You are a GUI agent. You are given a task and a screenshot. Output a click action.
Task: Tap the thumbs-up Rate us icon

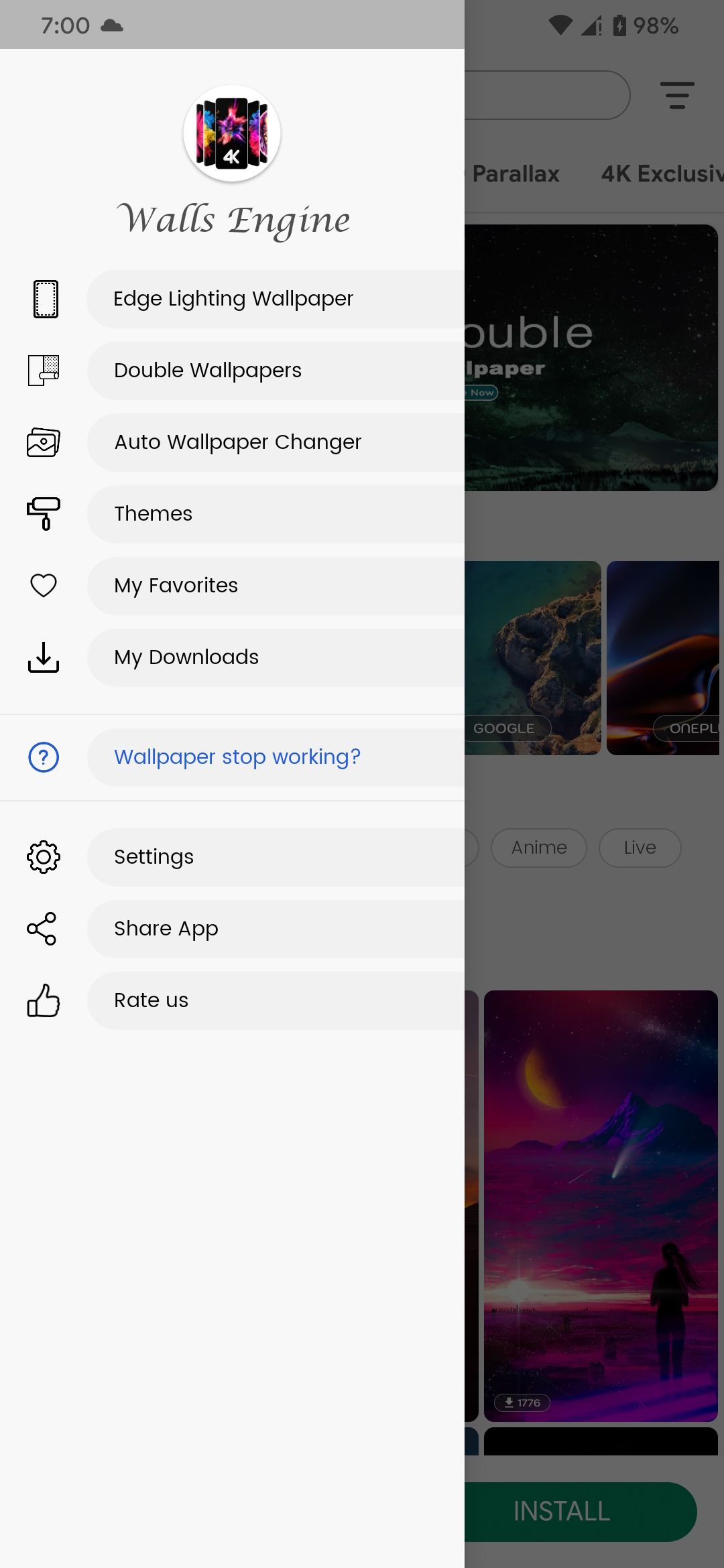44,1000
